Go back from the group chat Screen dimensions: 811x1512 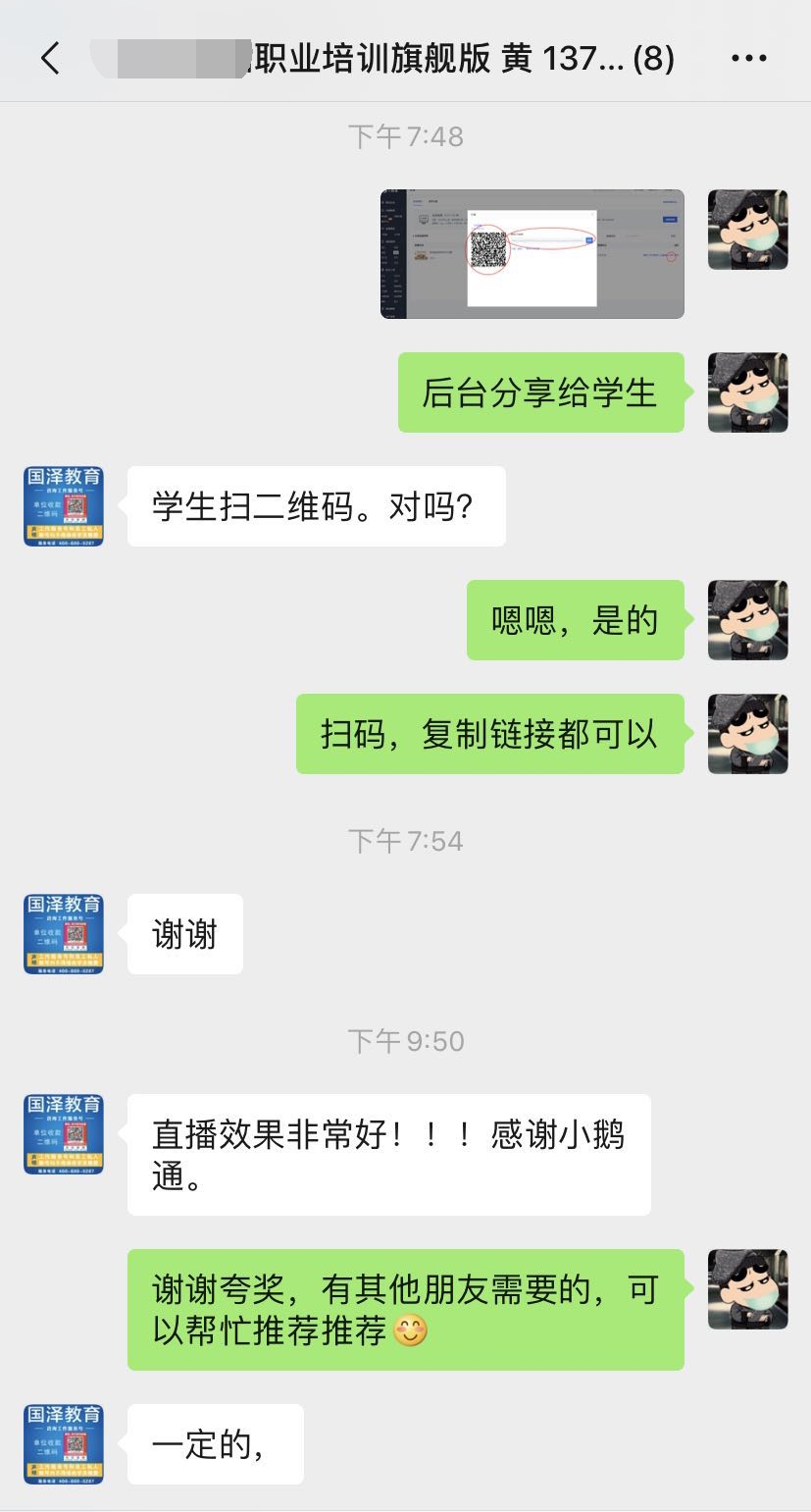click(51, 59)
